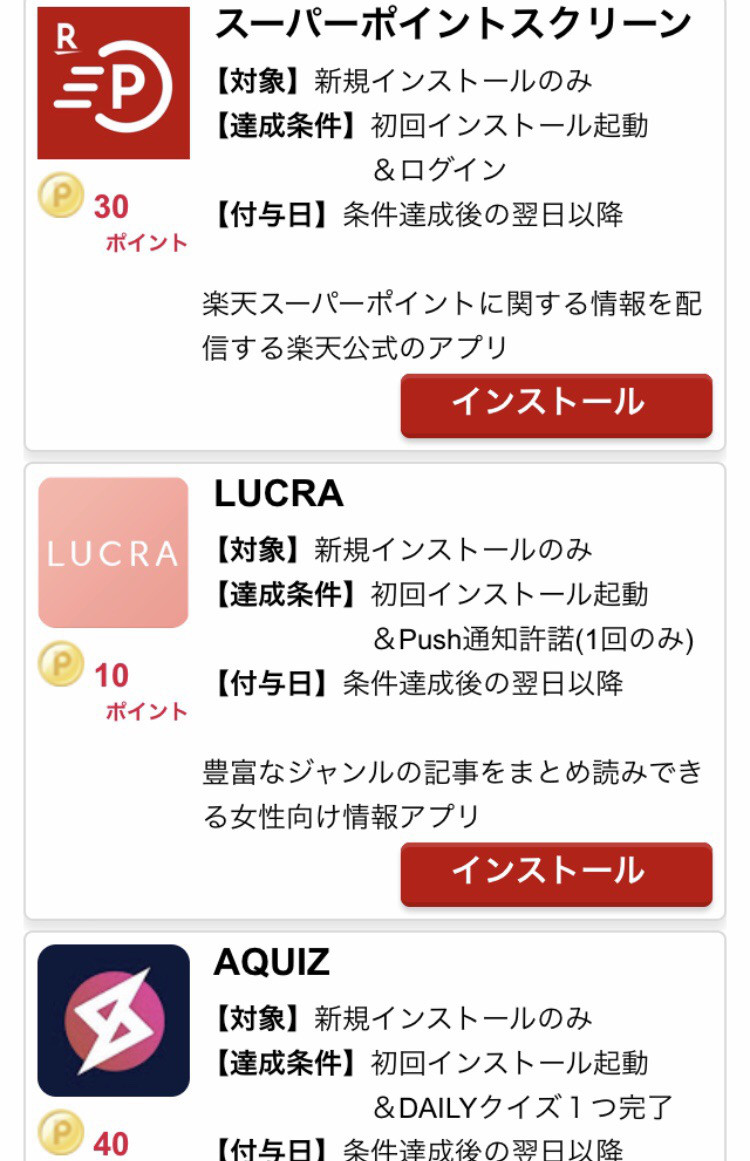This screenshot has width=750, height=1161.
Task: Install the スーパーポイントスクリーン app
Action: 556,404
